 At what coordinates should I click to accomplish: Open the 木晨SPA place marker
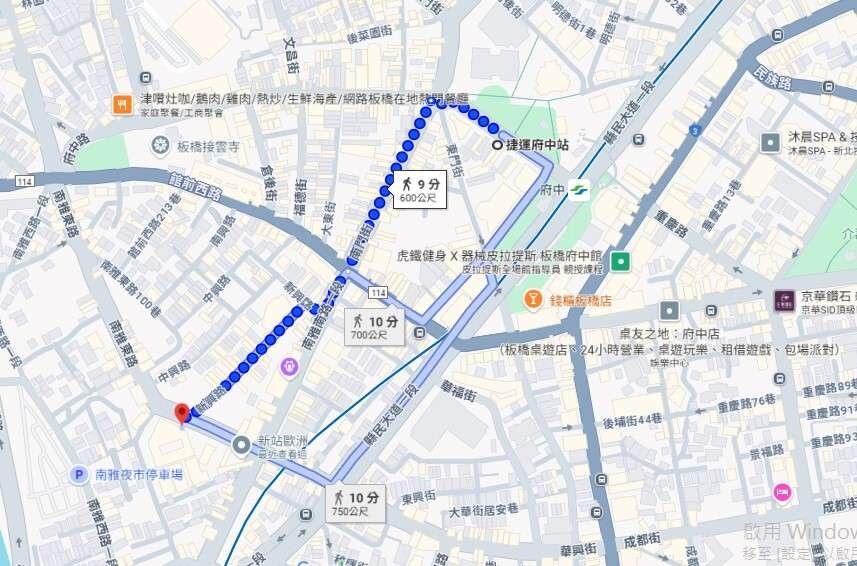(770, 142)
